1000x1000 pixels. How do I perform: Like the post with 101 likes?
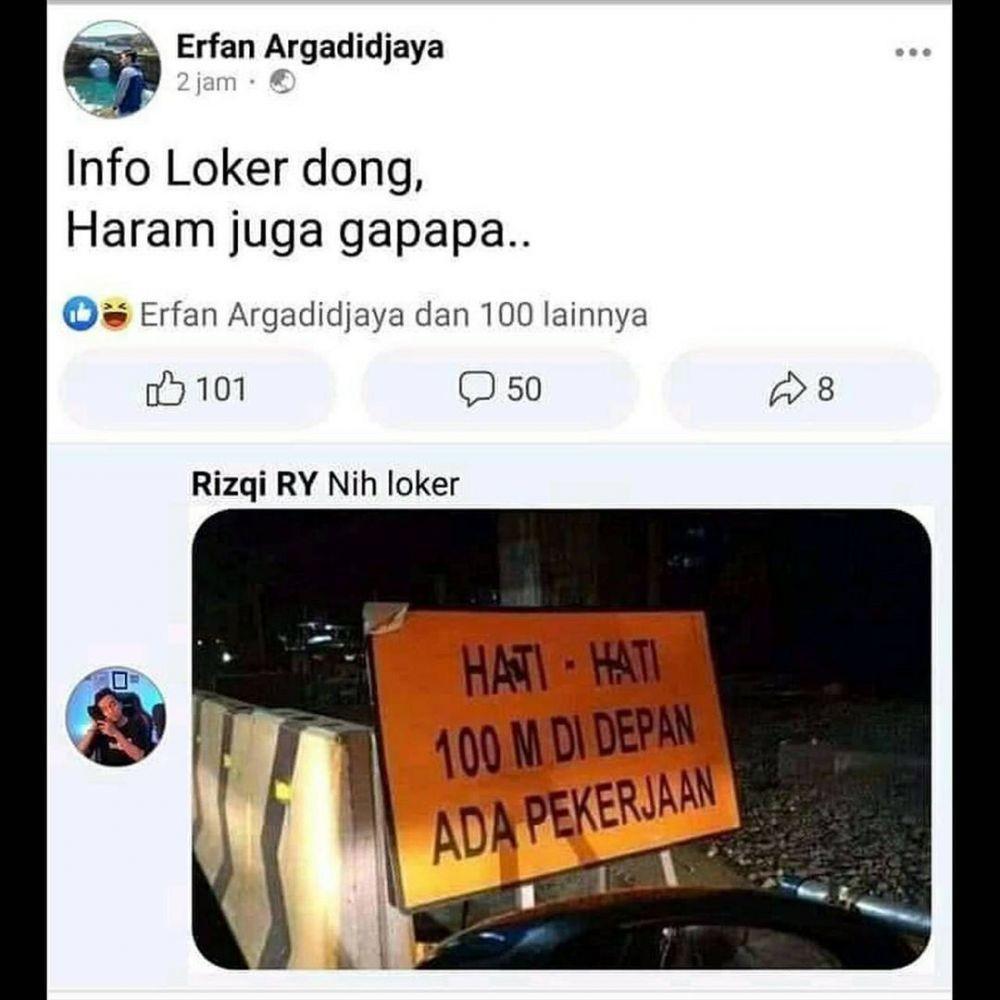coord(196,389)
